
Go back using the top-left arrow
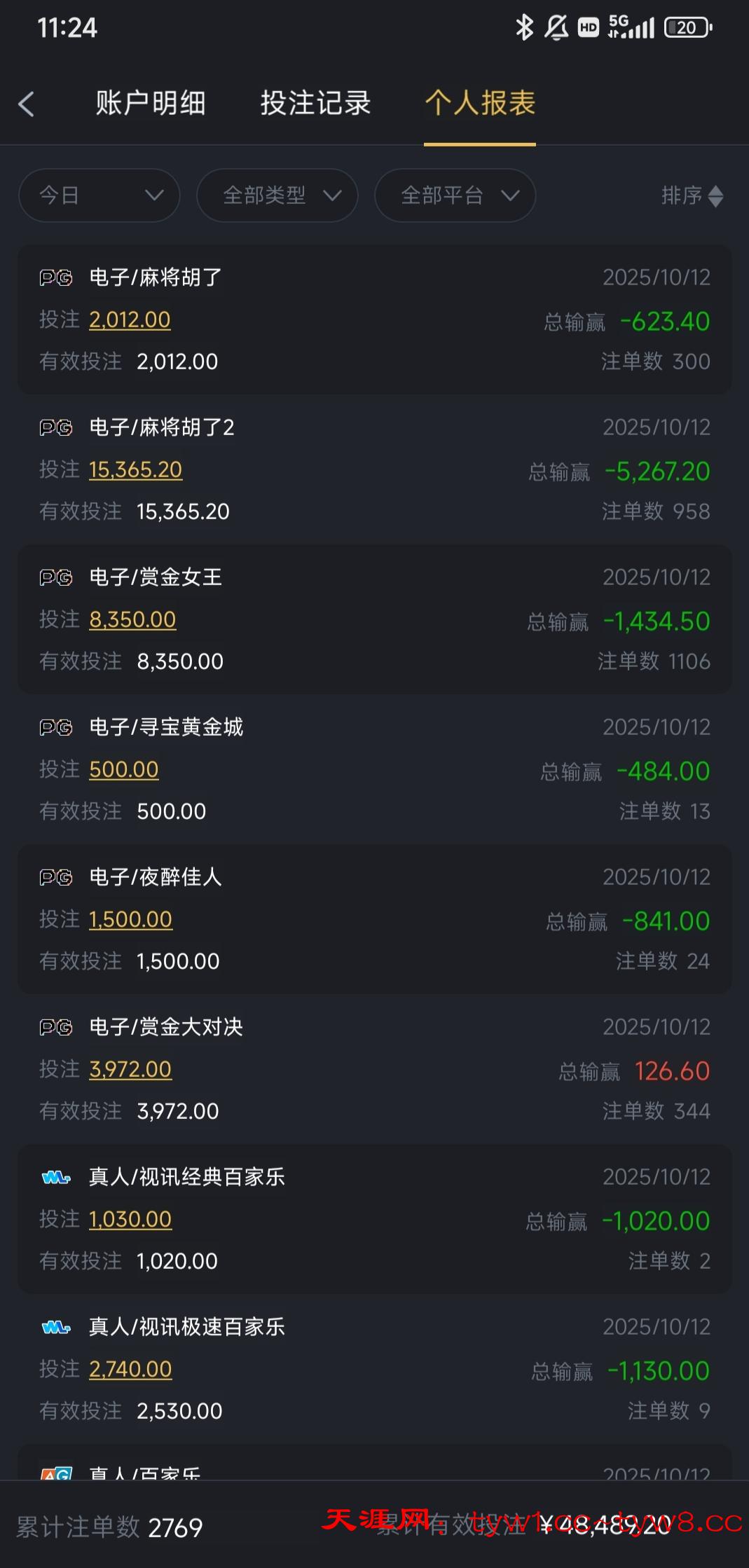pyautogui.click(x=27, y=104)
